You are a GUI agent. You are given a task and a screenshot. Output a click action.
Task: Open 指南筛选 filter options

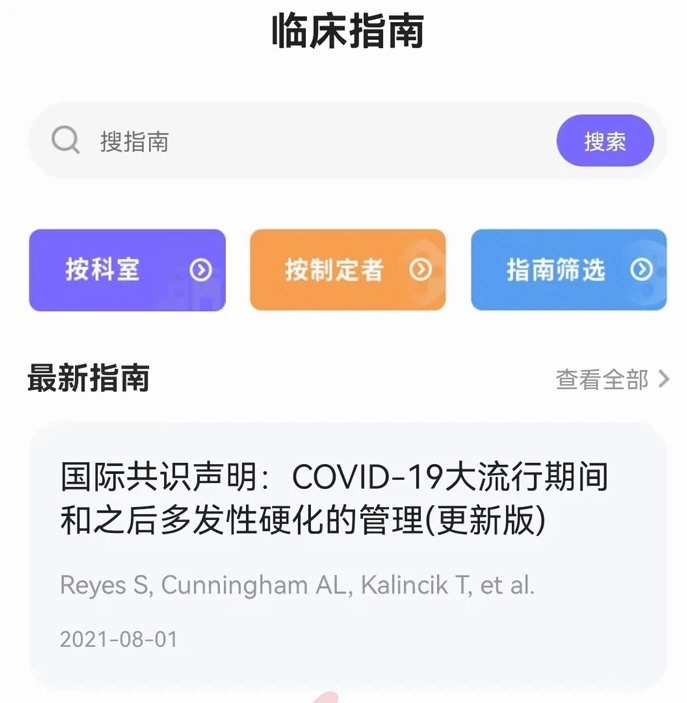tap(568, 270)
